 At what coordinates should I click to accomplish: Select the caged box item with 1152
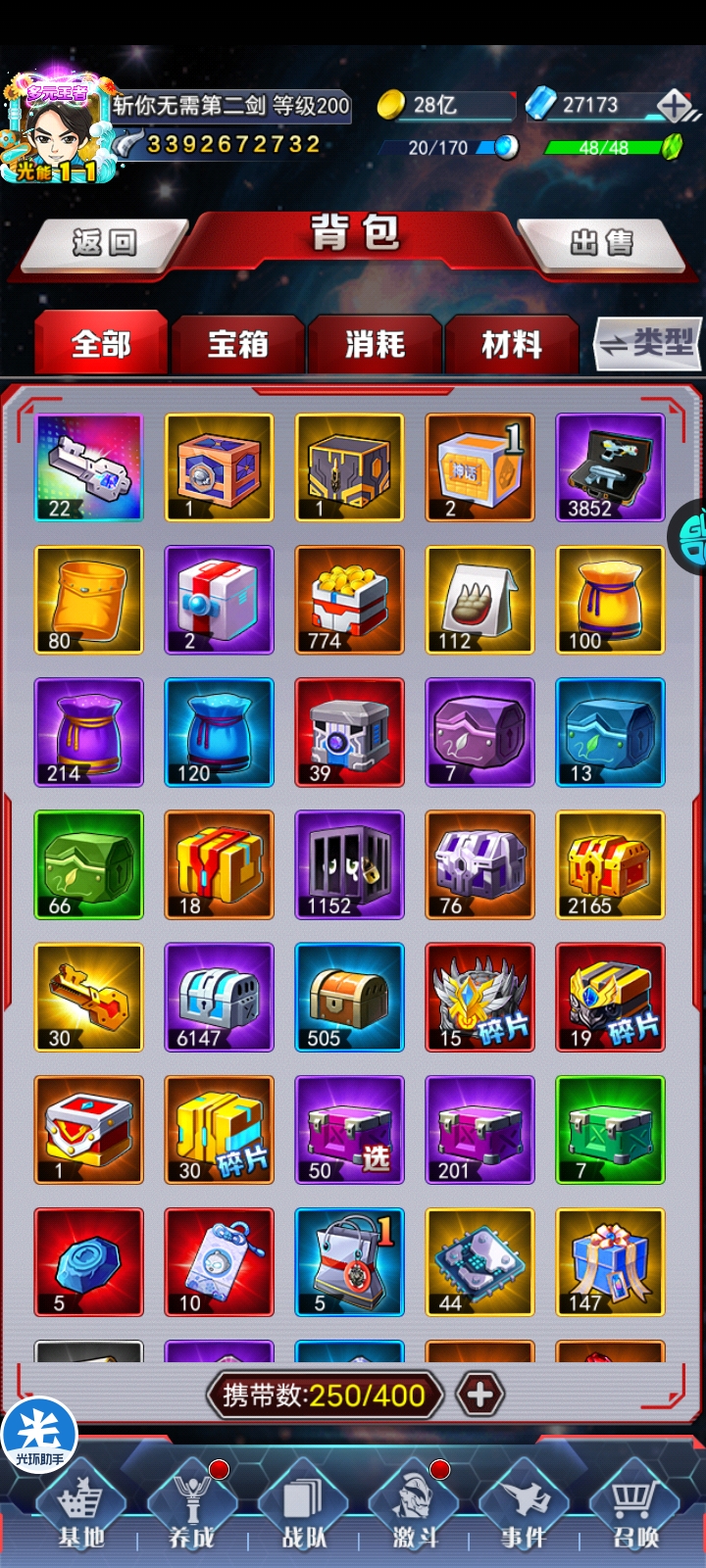coord(349,864)
